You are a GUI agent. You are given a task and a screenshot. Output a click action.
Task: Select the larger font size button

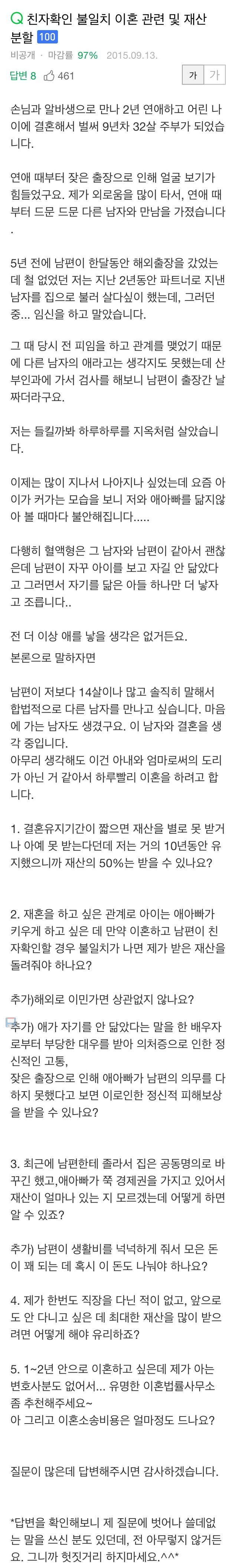(215, 75)
